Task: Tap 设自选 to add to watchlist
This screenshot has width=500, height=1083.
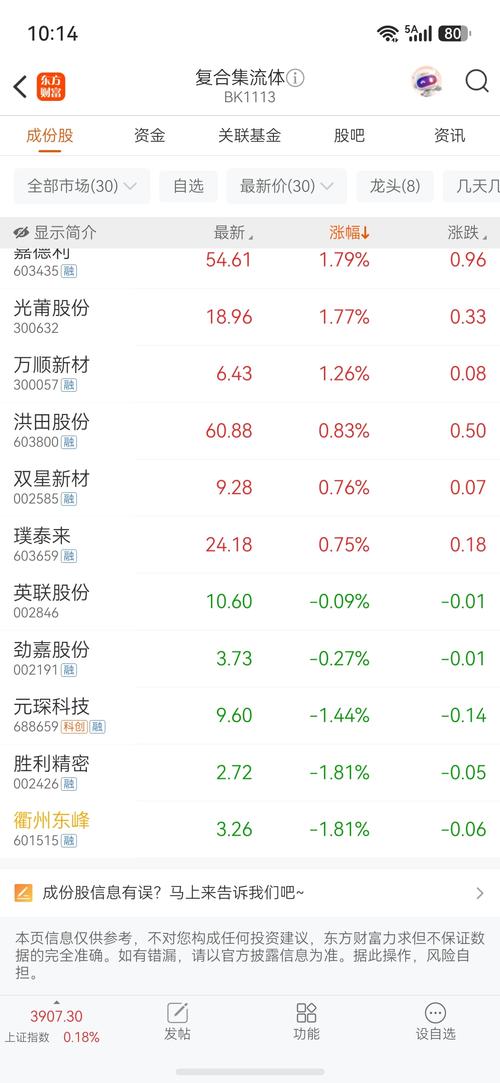Action: [435, 1022]
